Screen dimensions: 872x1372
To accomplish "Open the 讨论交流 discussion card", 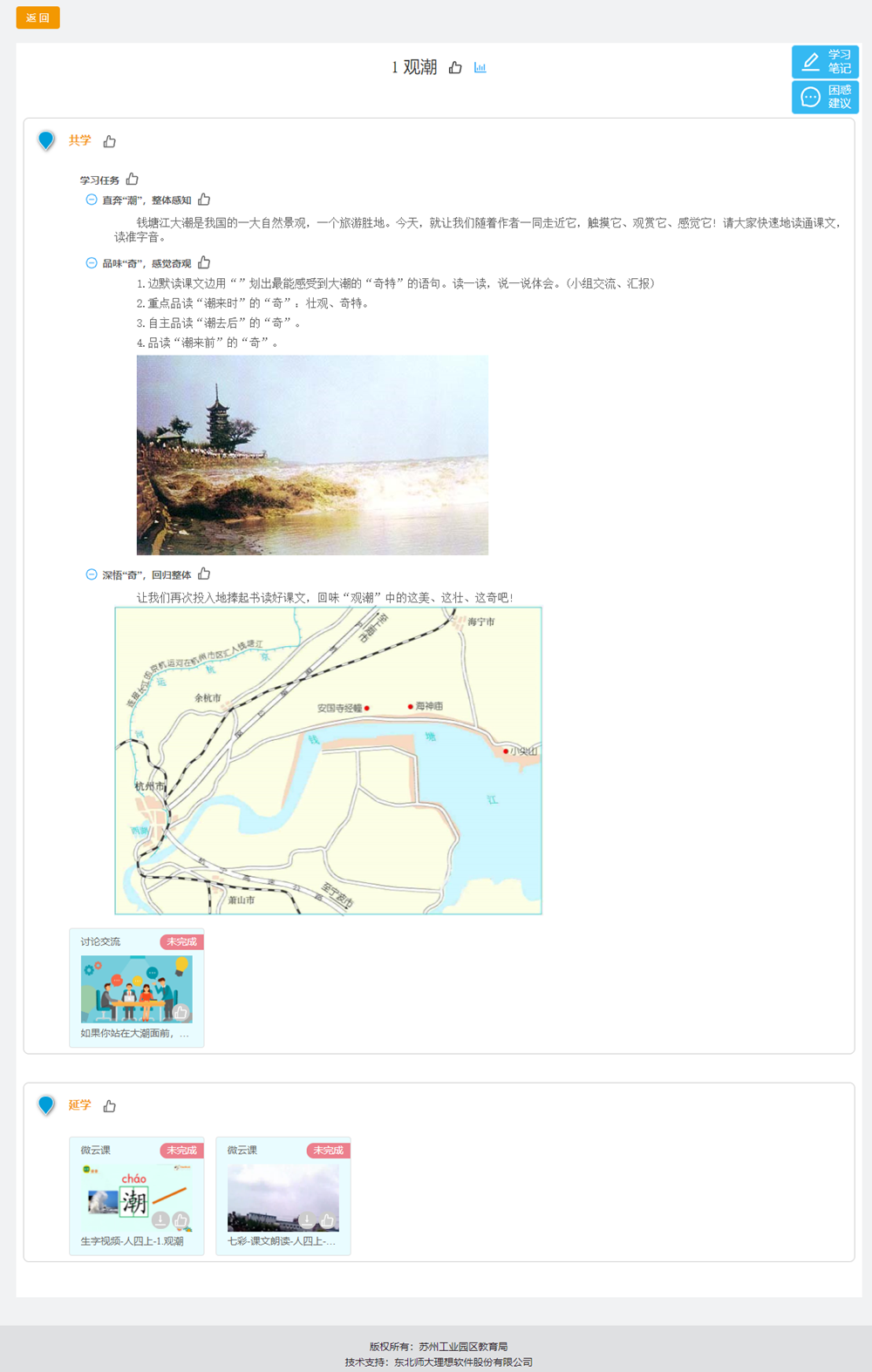I will 136,989.
